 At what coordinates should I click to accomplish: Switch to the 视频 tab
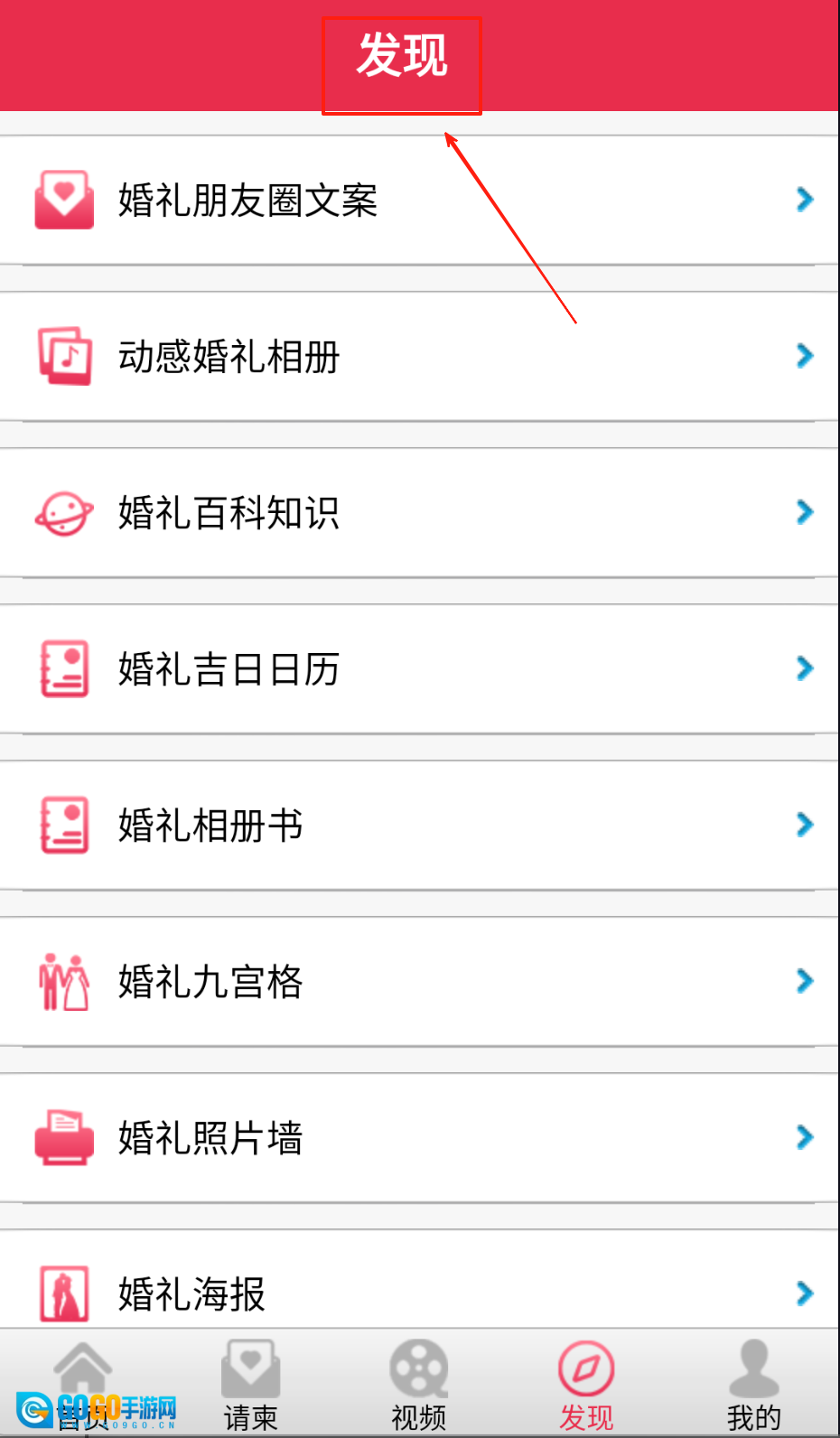click(419, 1384)
